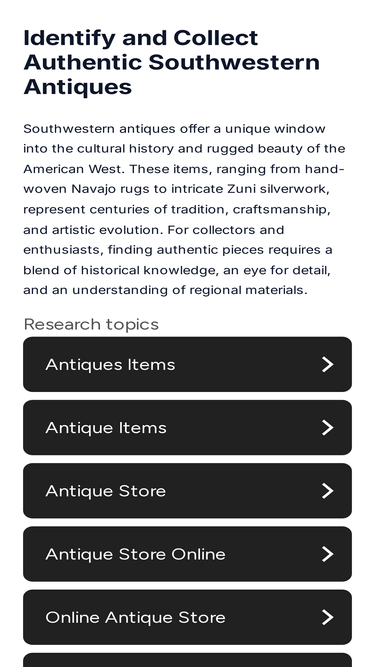Open Antique Store Online topic
Image resolution: width=375 pixels, height=667 pixels.
pos(187,554)
